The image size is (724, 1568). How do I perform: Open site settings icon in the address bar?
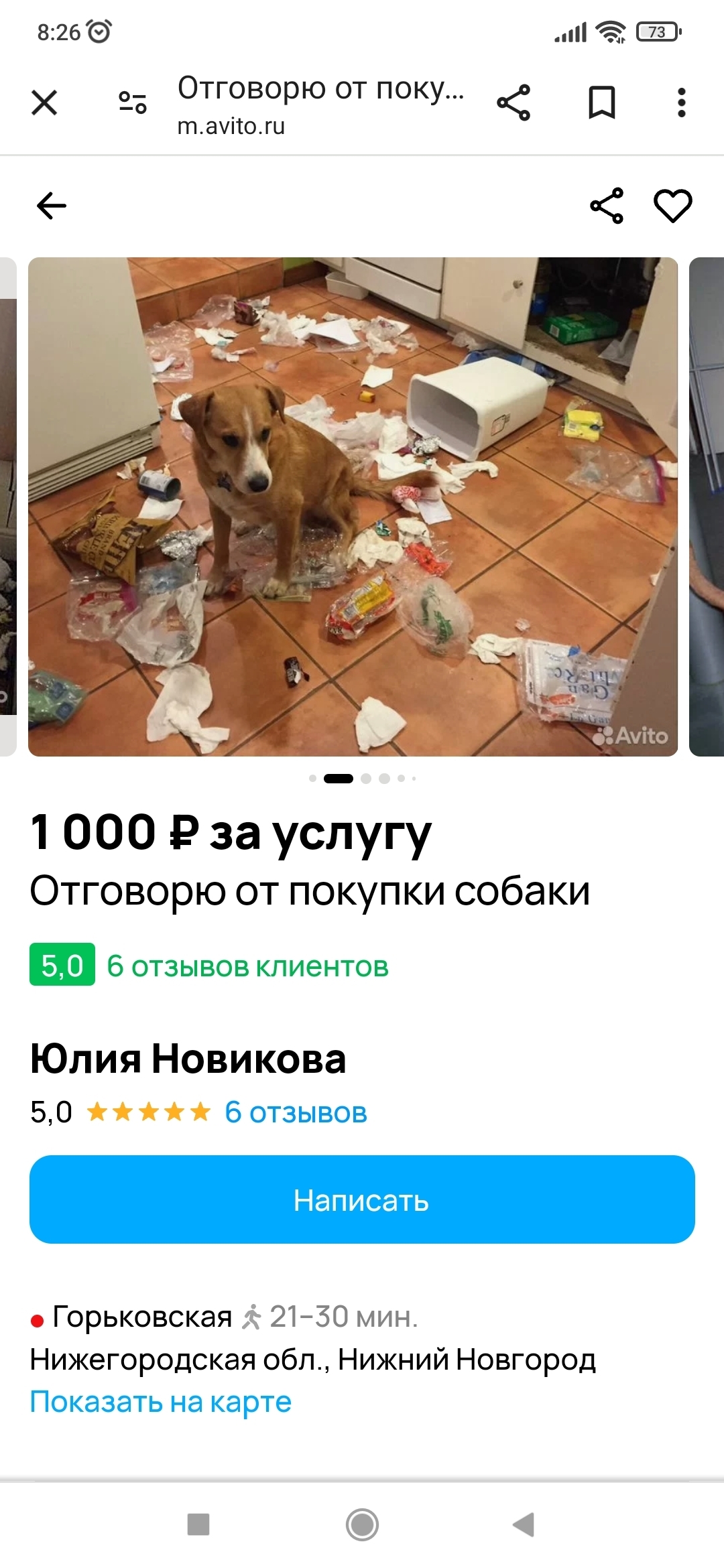(x=132, y=103)
